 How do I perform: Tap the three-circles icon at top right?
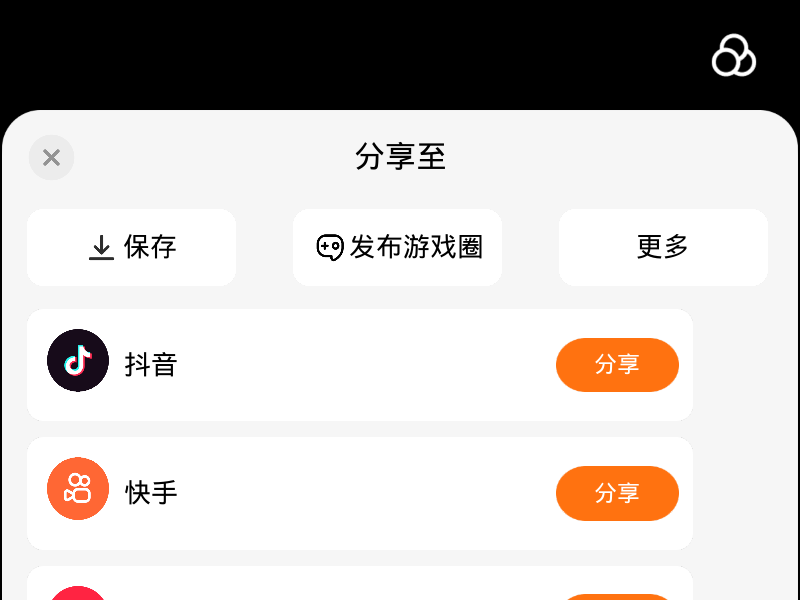[733, 55]
